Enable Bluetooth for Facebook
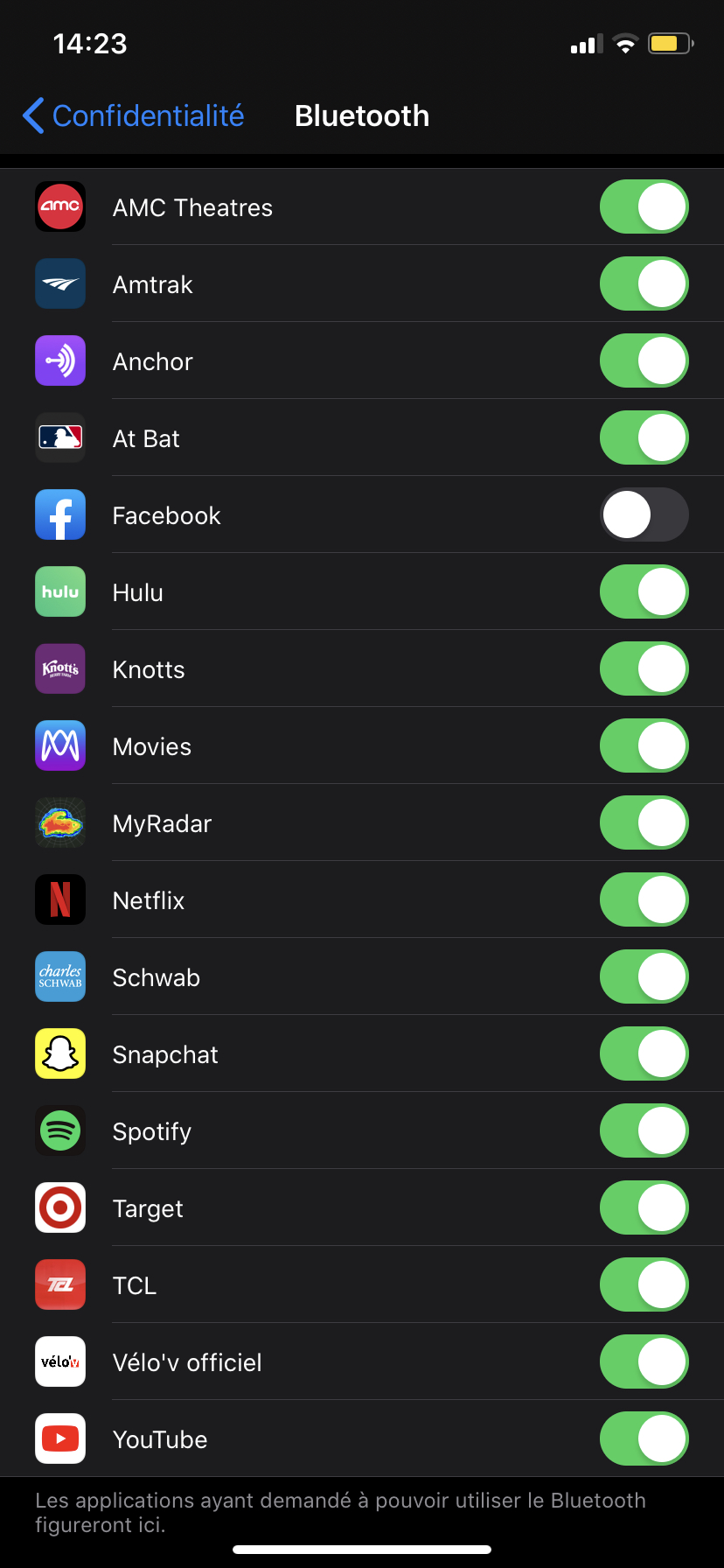Viewport: 724px width, 1568px height. (x=644, y=515)
